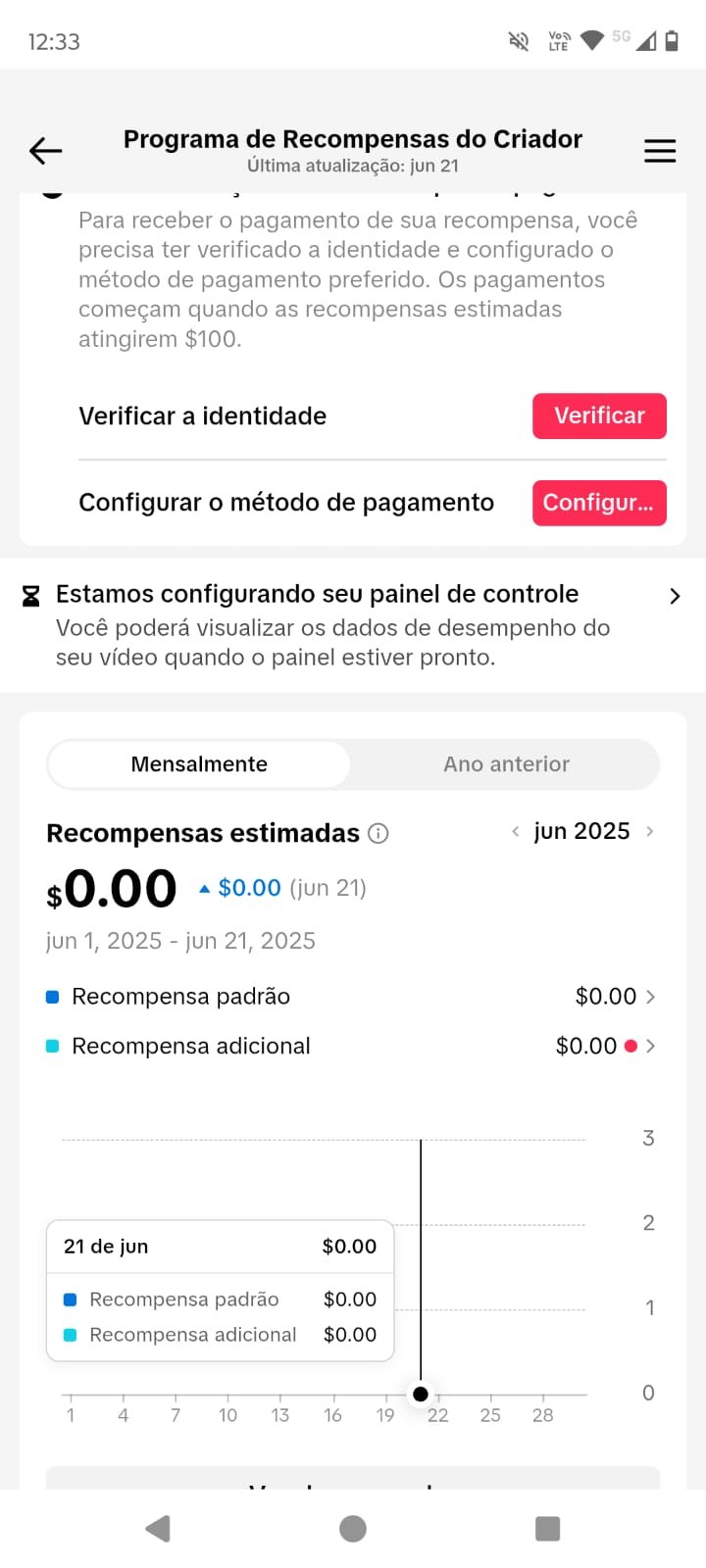The image size is (706, 1568).
Task: Go to the month before jun 2025
Action: click(x=516, y=831)
